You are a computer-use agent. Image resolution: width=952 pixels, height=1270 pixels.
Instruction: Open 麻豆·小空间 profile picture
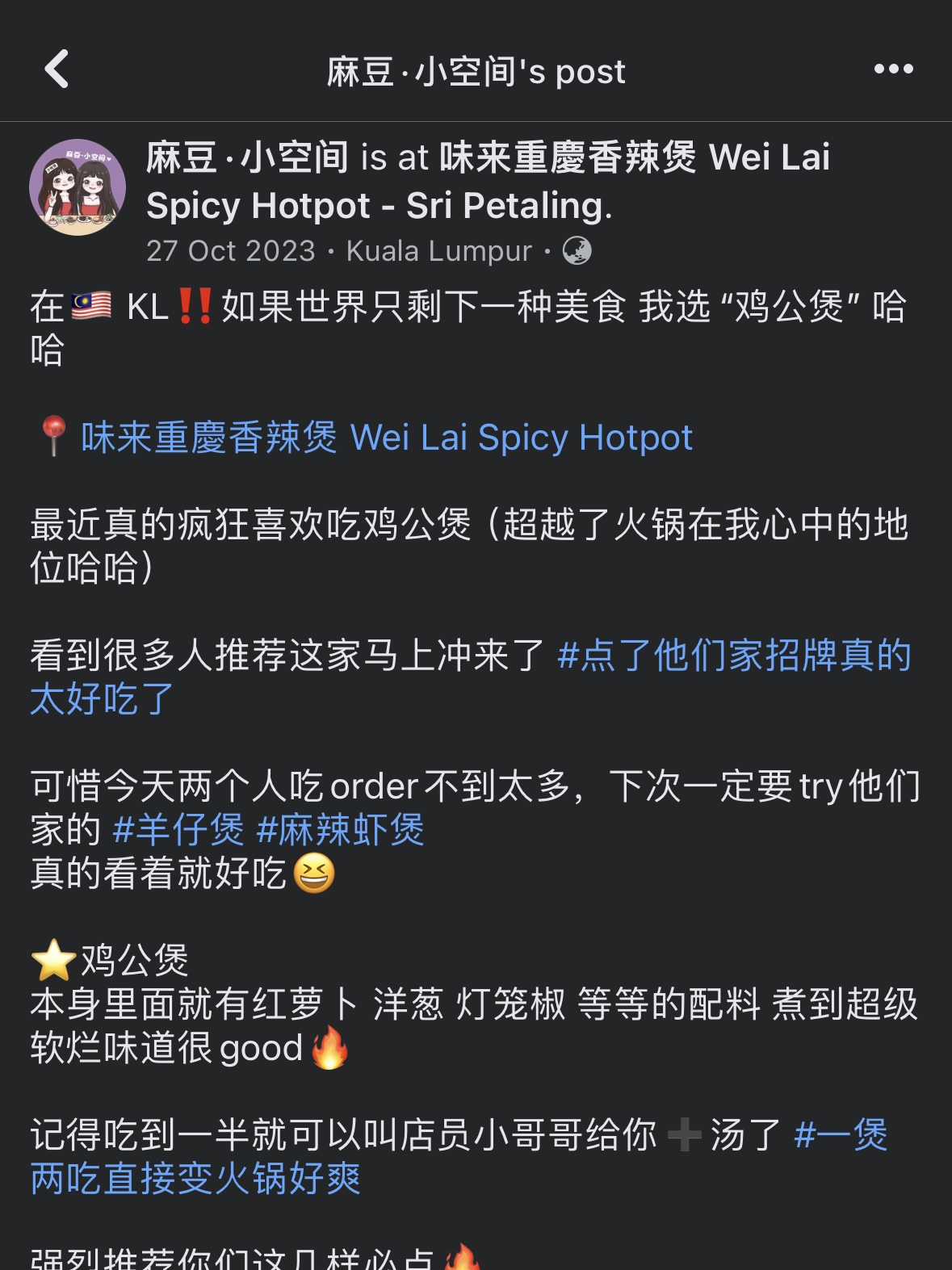(x=78, y=187)
